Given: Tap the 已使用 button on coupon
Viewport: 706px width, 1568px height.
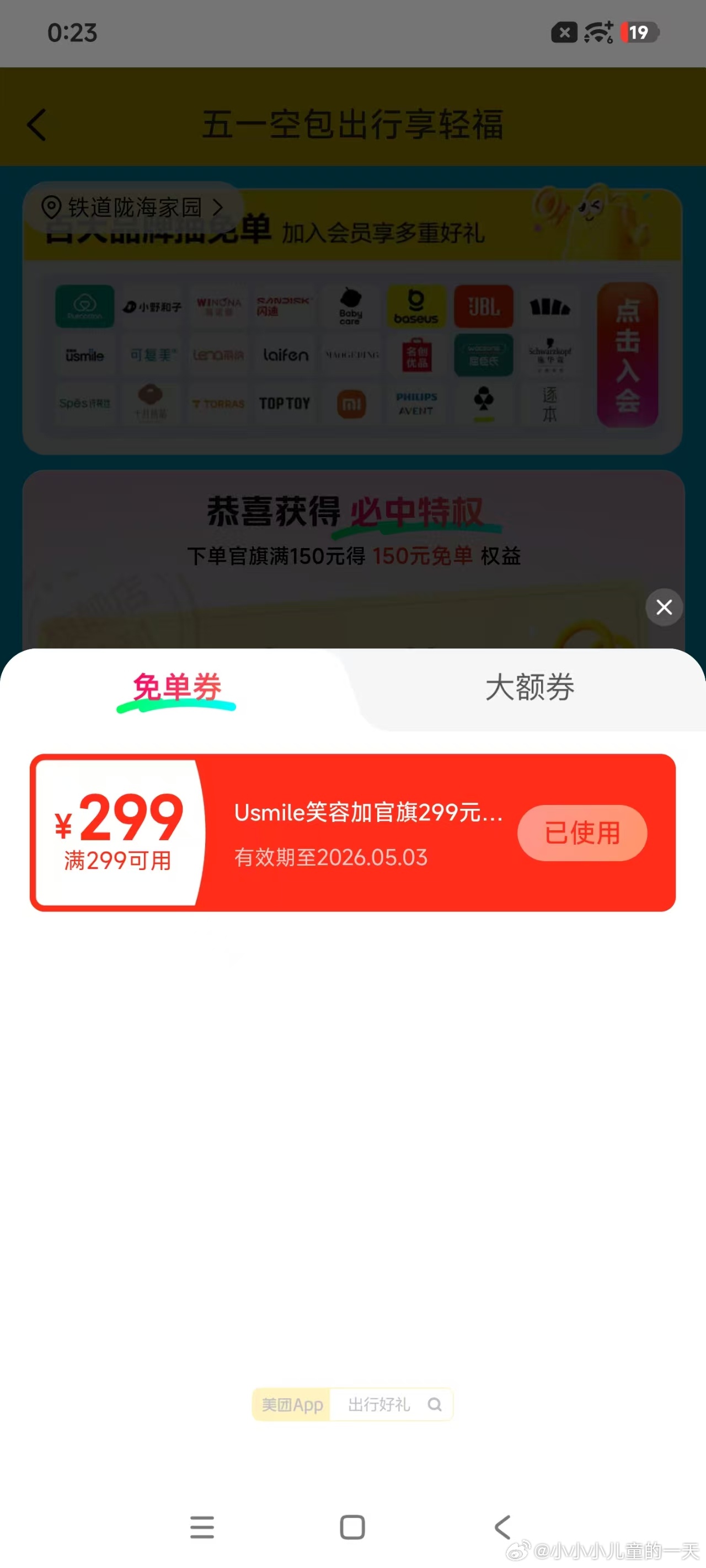Looking at the screenshot, I should 581,833.
